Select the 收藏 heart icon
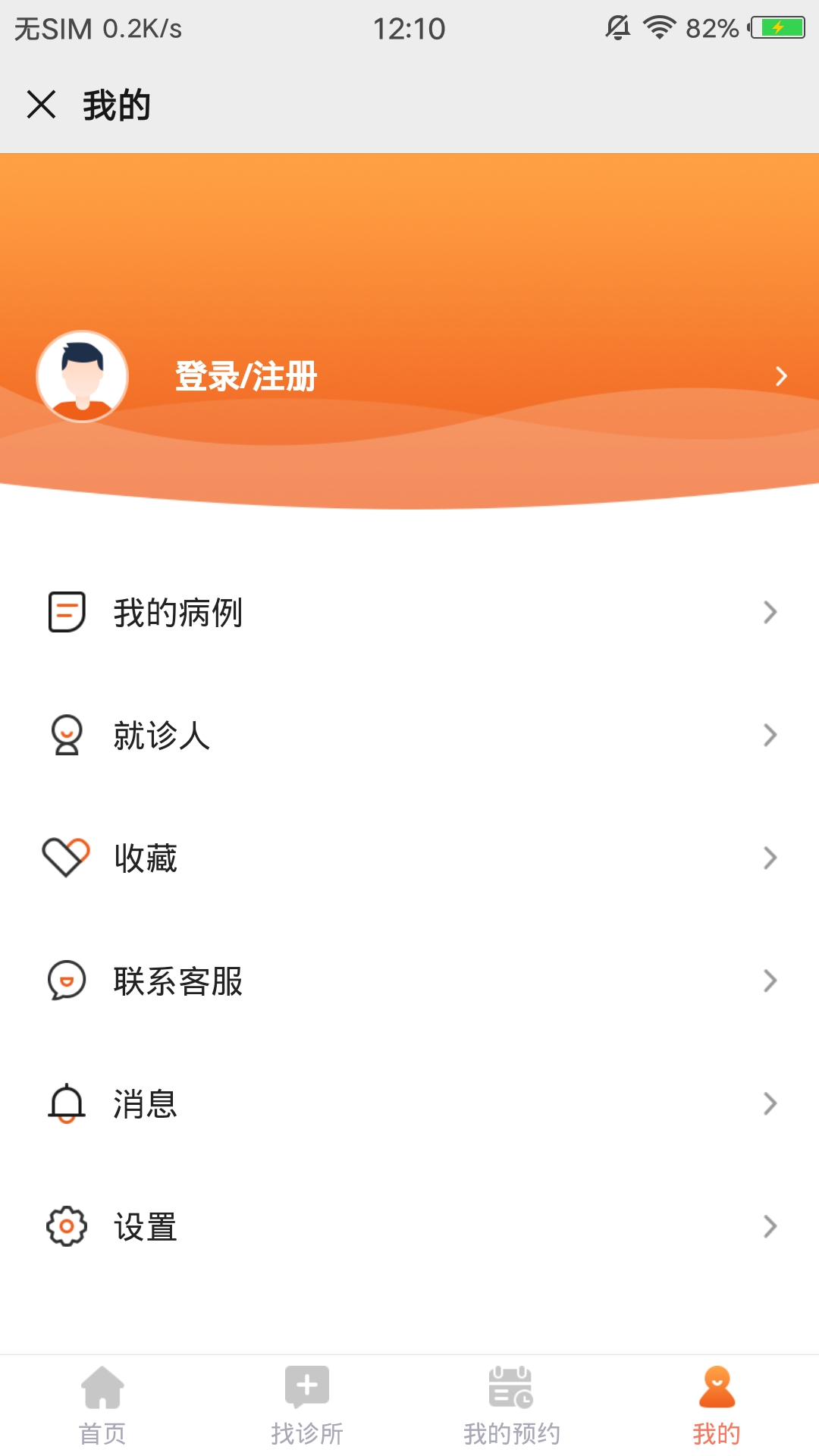 pos(67,857)
